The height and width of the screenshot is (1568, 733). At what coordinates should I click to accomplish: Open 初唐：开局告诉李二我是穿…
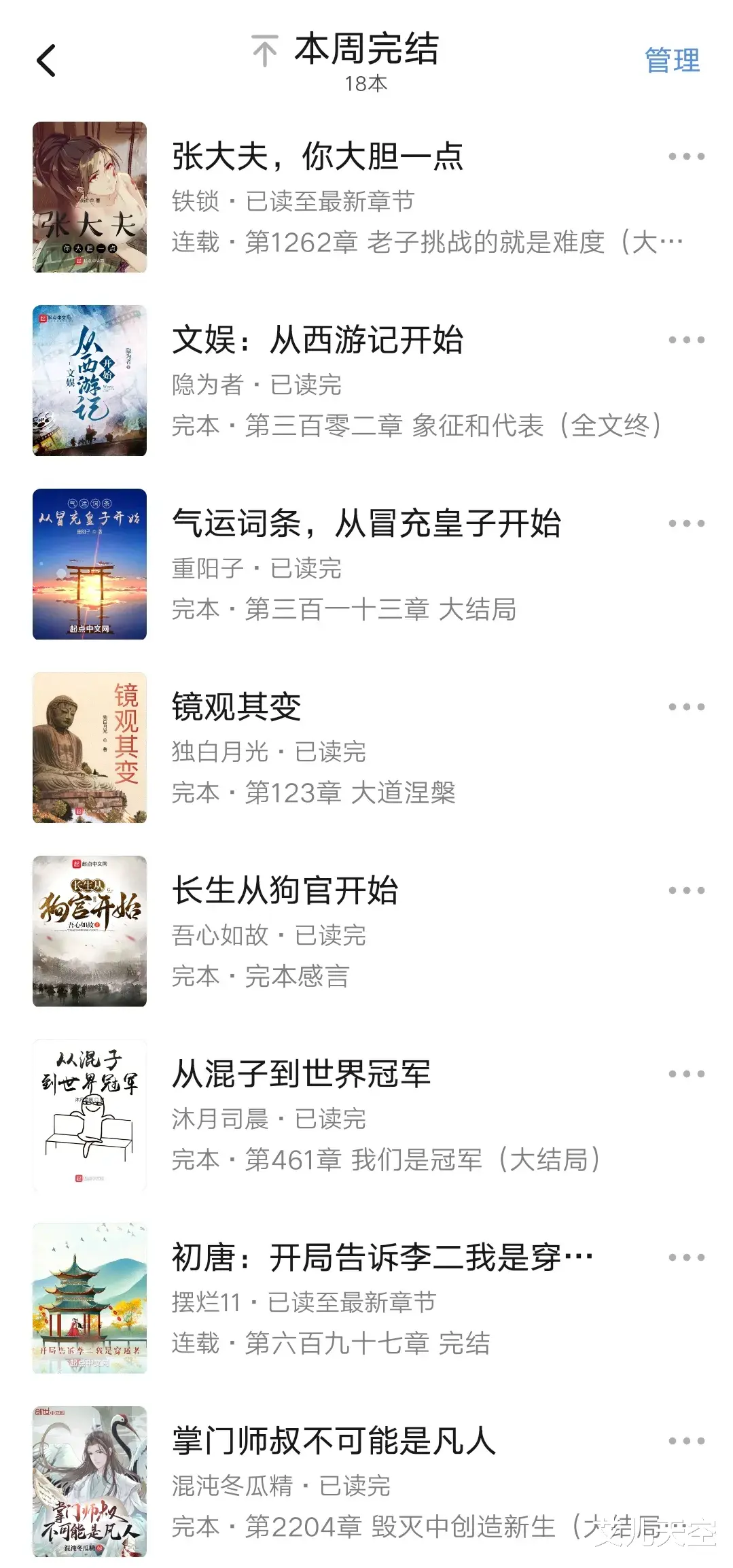(x=382, y=1258)
